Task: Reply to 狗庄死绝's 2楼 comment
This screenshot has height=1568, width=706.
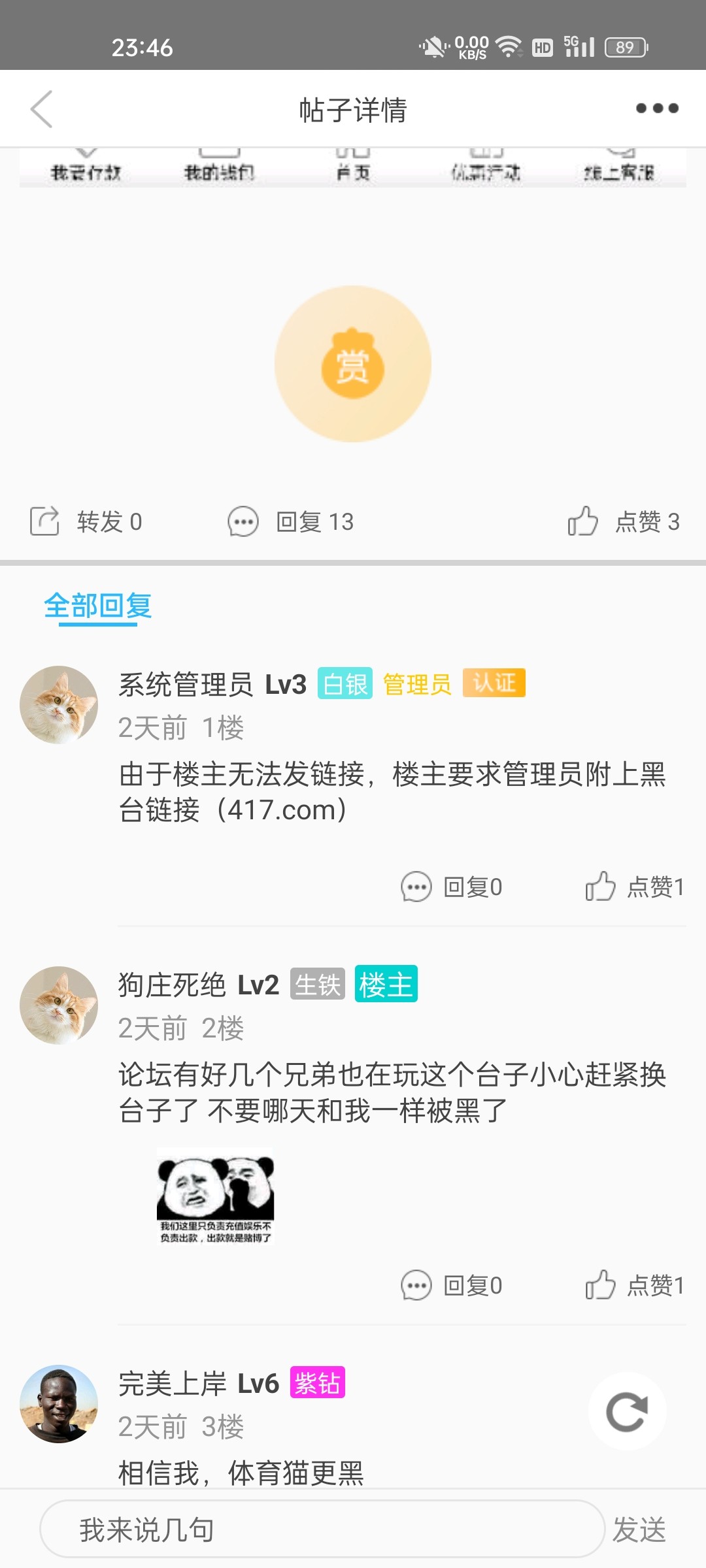Action: (452, 1285)
